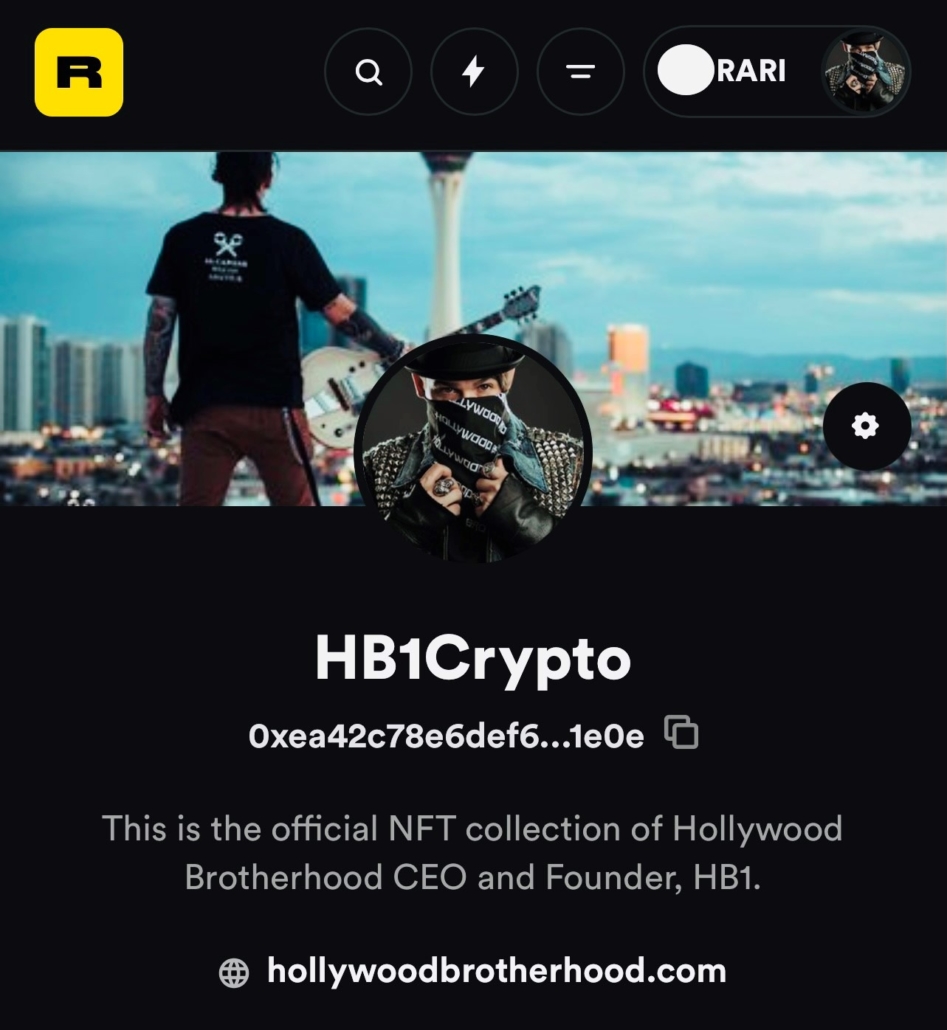This screenshot has width=947, height=1030.
Task: Open the search icon
Action: point(368,72)
